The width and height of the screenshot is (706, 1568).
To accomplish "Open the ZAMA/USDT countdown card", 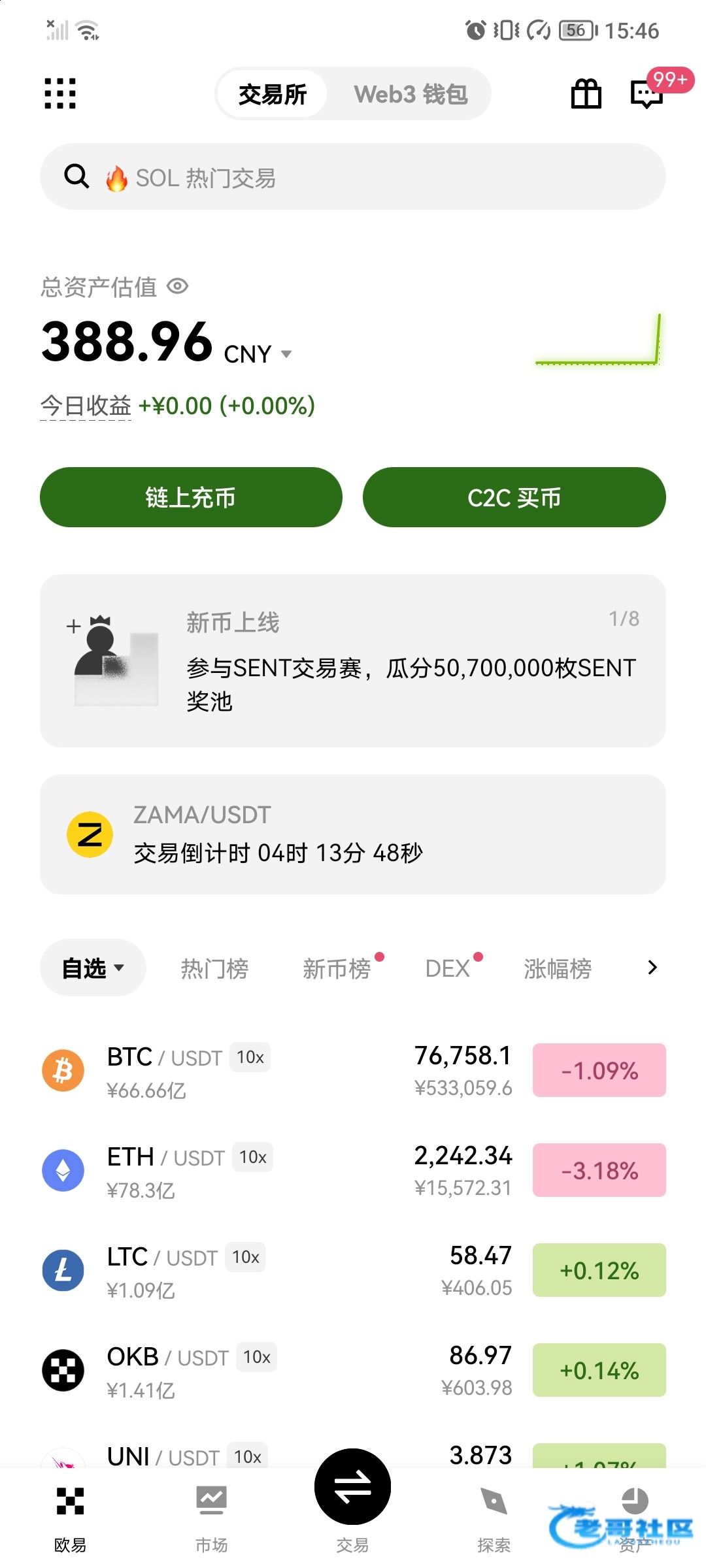I will click(353, 834).
